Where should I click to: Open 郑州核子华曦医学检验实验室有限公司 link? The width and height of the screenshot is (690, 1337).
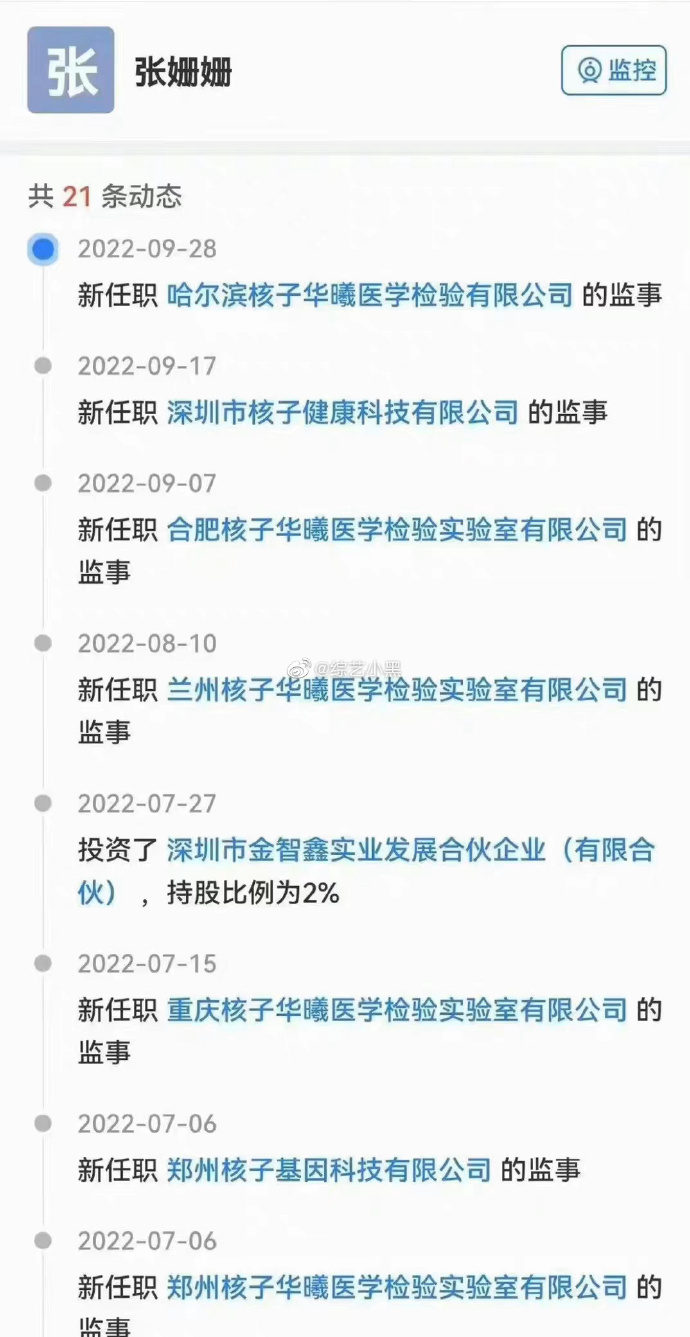(397, 1286)
